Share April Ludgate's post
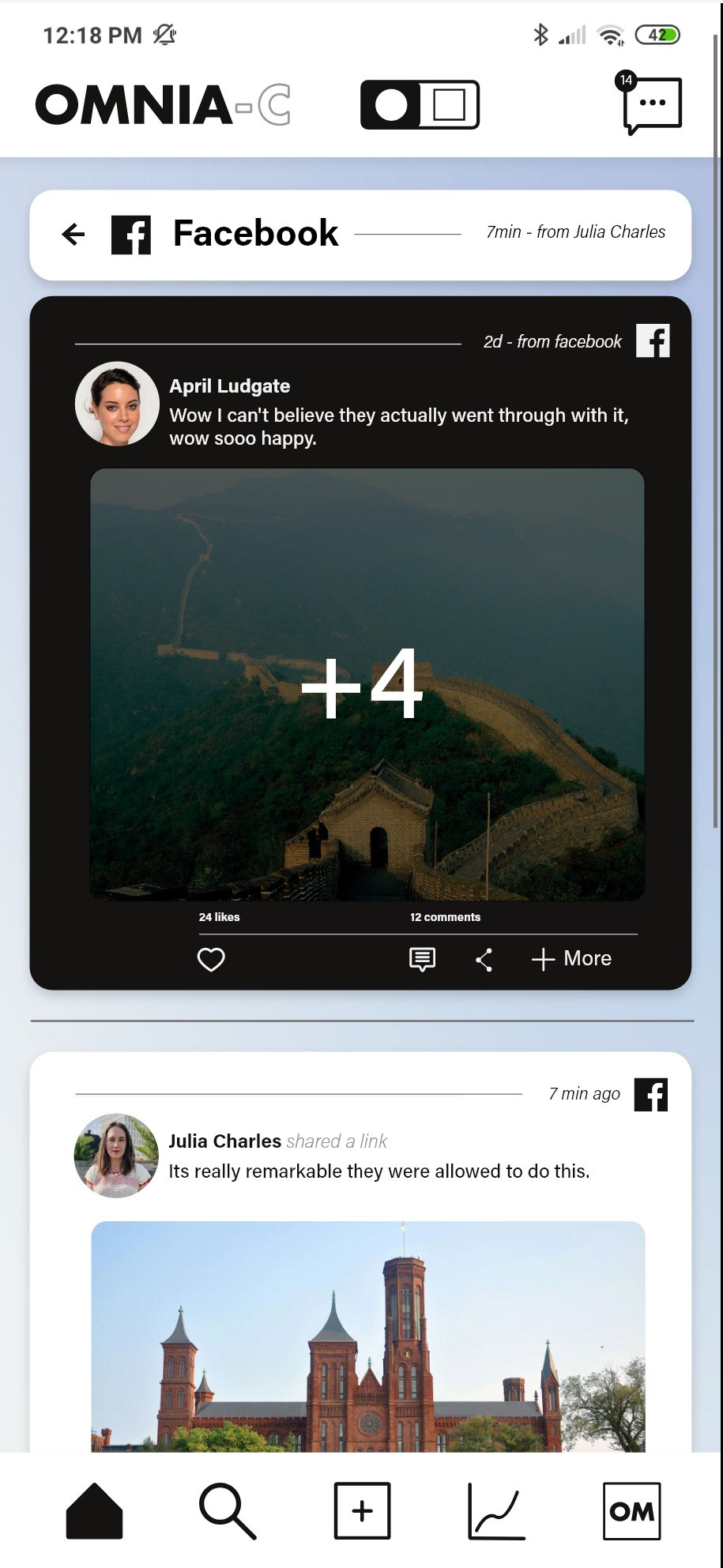This screenshot has width=723, height=1568. click(484, 959)
